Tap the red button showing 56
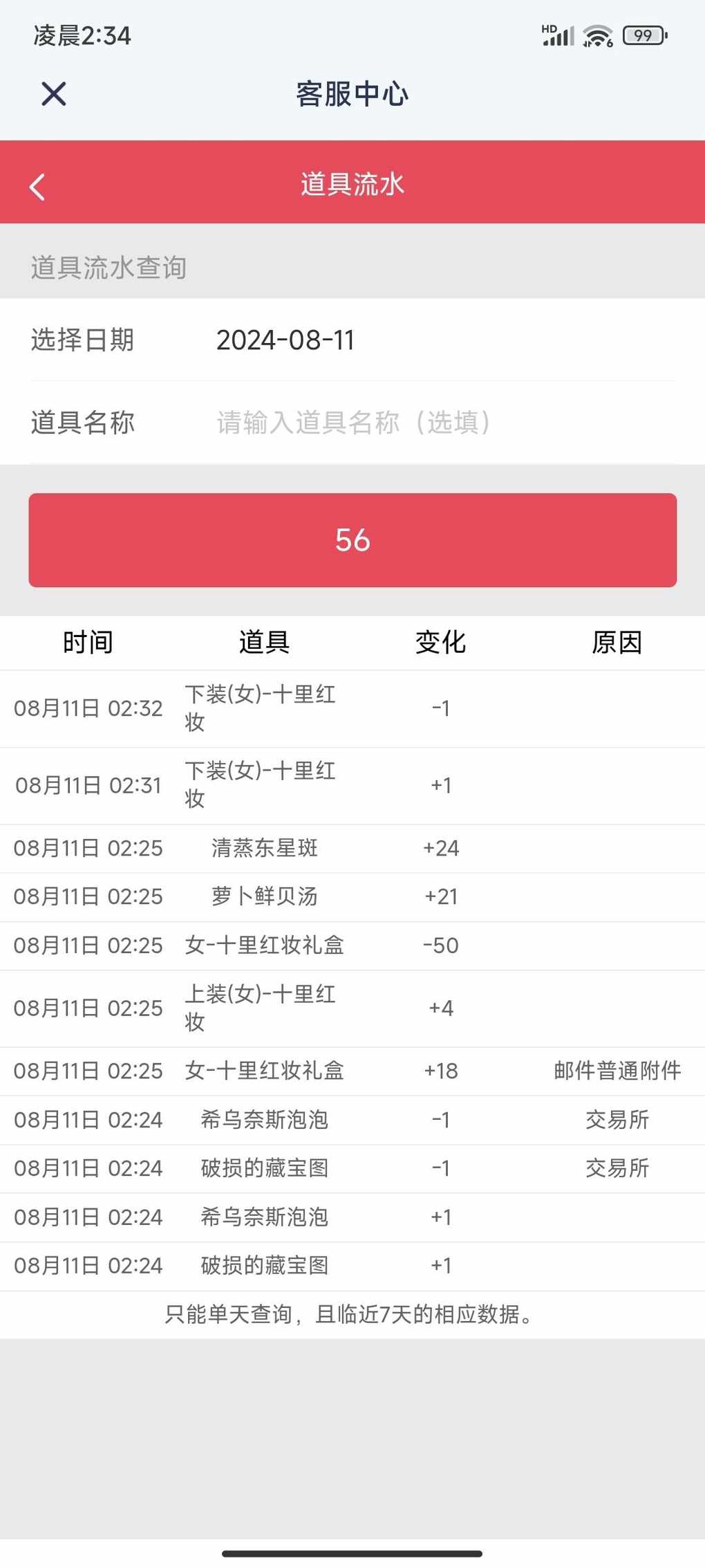 click(352, 540)
